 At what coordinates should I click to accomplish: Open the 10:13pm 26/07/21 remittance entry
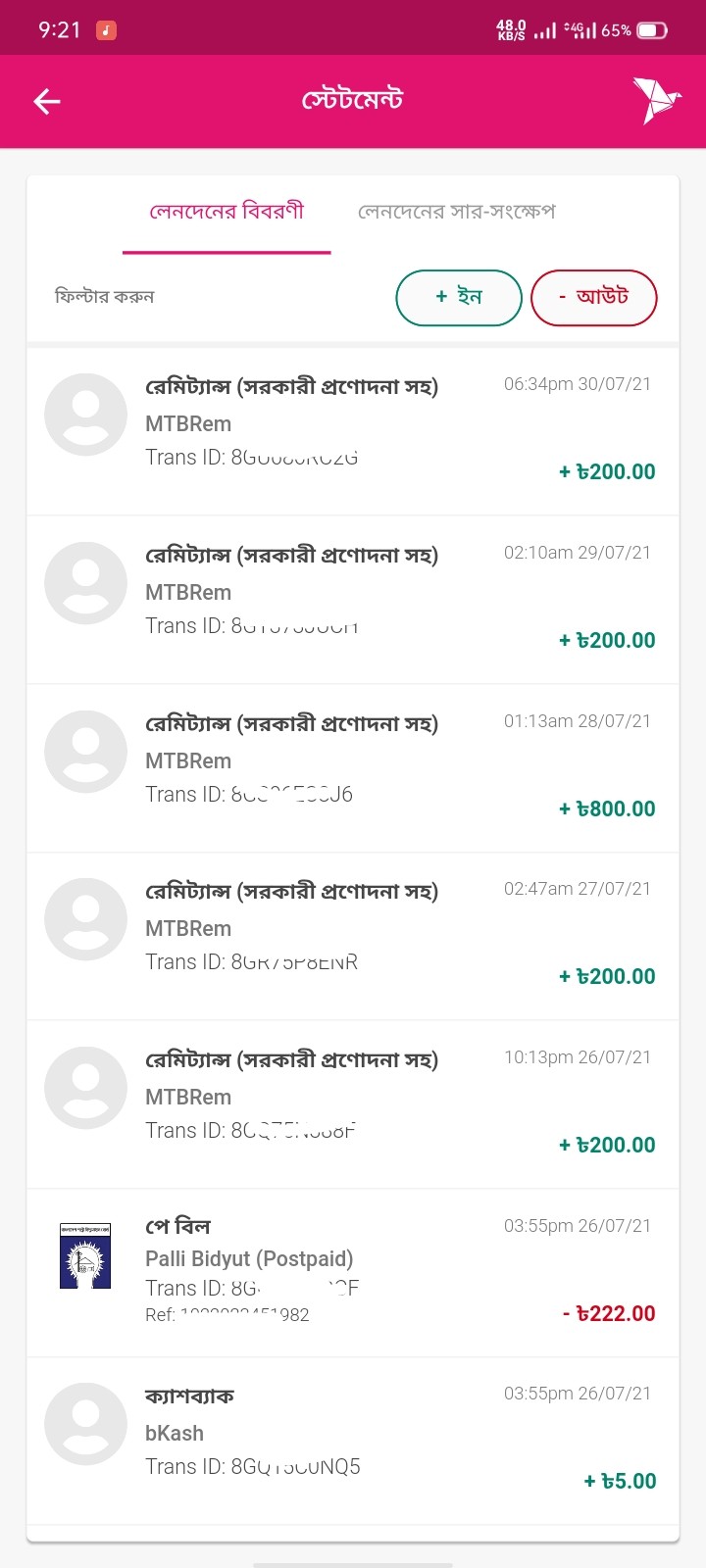coord(353,1104)
